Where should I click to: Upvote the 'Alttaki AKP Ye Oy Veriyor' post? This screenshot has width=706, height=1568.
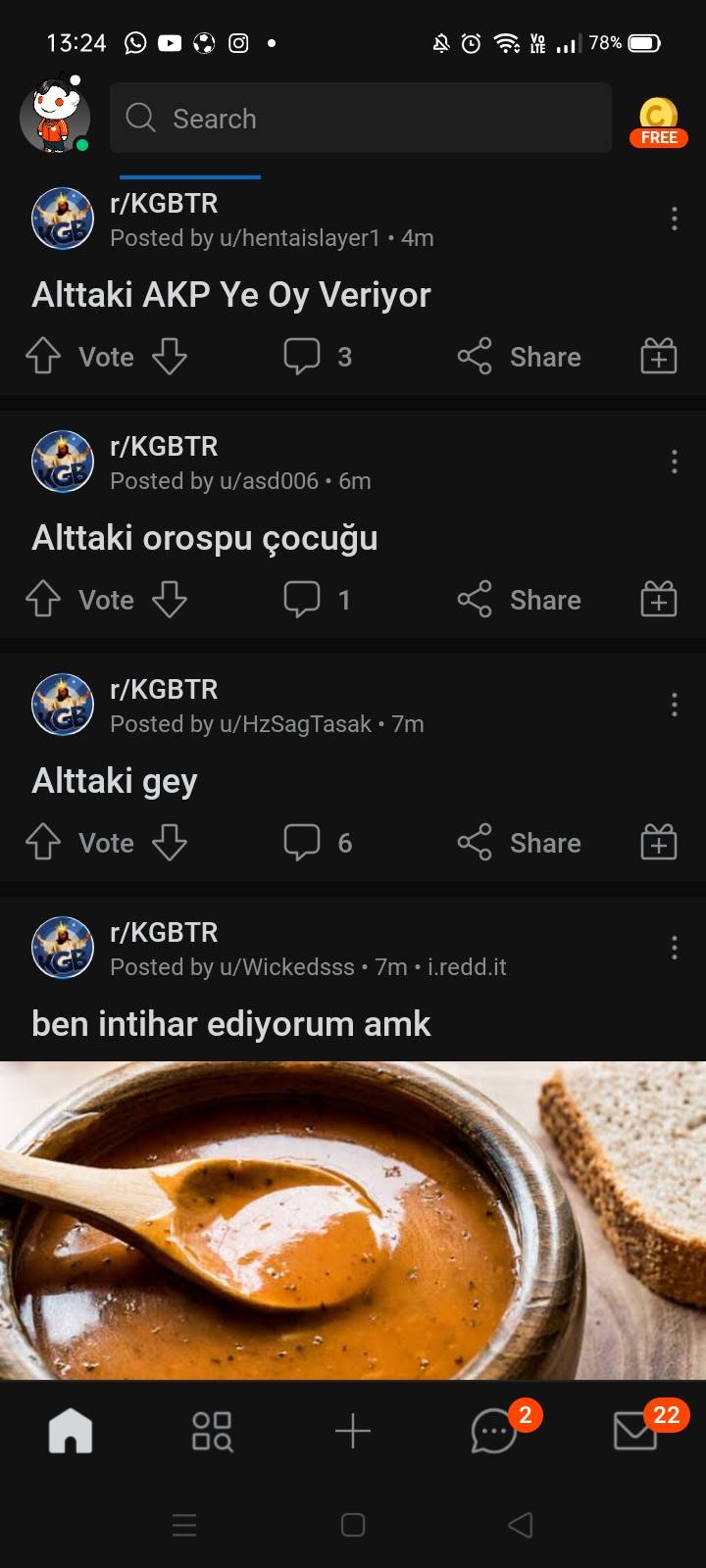43,357
